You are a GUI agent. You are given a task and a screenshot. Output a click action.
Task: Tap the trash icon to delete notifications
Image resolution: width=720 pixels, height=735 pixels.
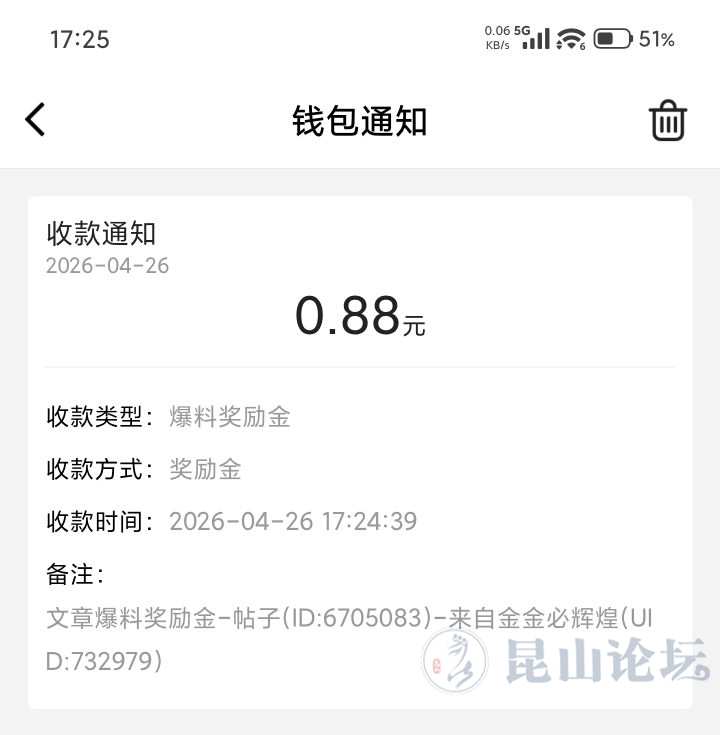tap(668, 121)
